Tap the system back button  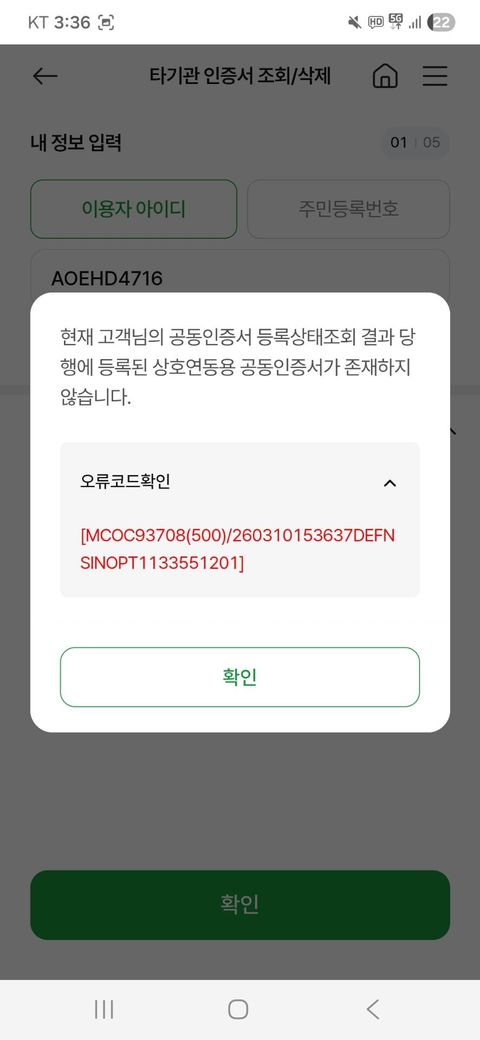[x=373, y=1009]
